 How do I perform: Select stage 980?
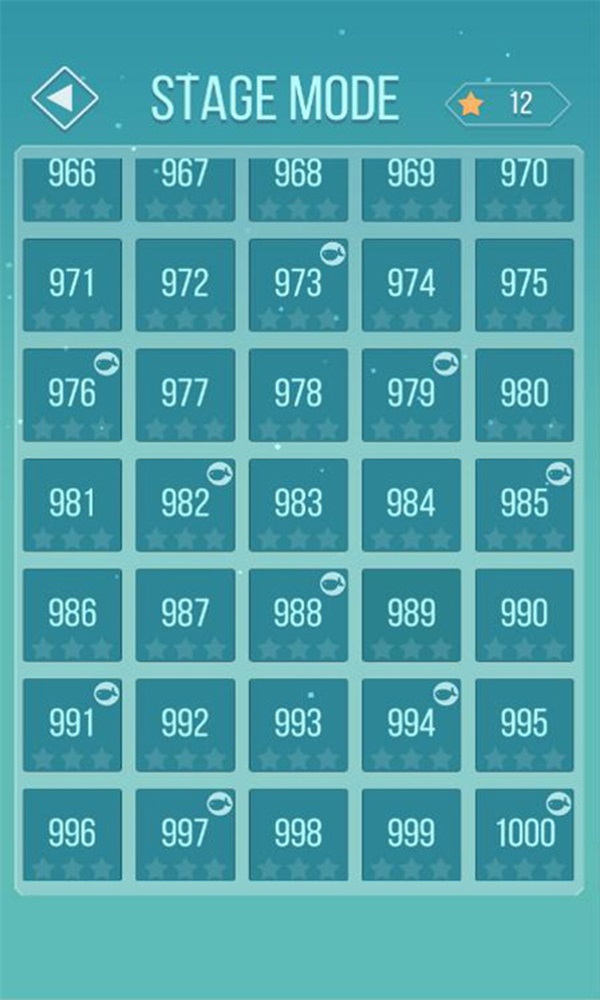click(524, 395)
